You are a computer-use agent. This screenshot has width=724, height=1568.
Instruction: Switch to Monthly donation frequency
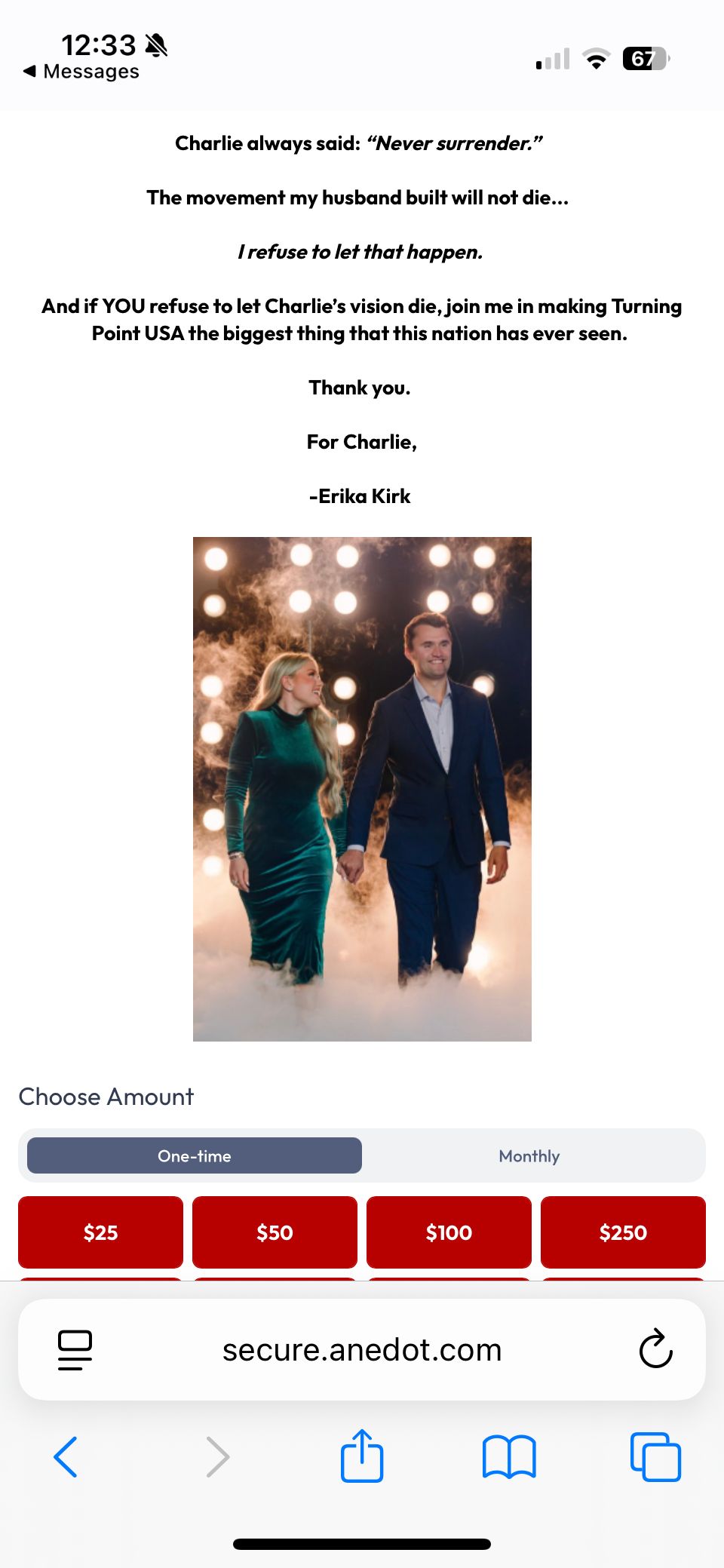click(x=529, y=1155)
